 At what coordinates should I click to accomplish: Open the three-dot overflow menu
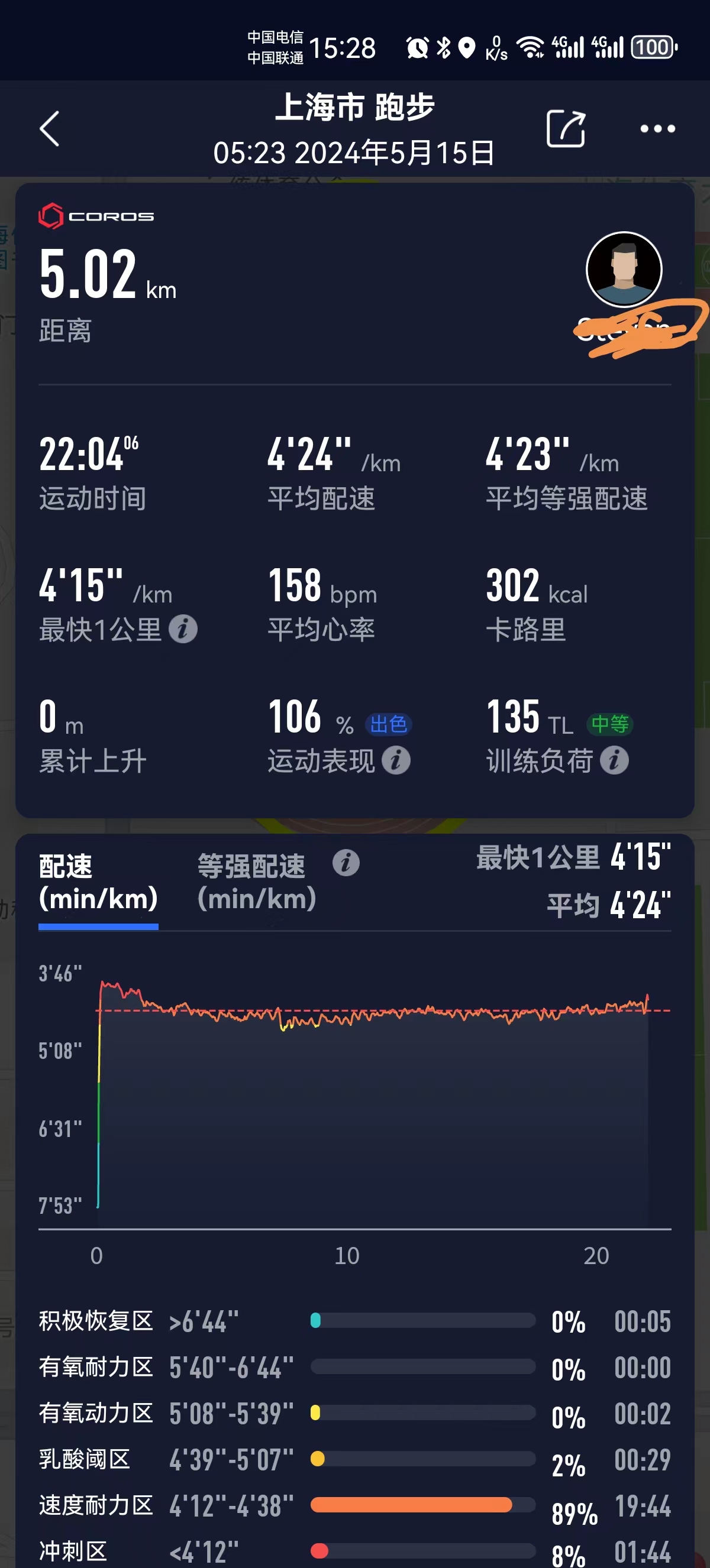[x=657, y=128]
